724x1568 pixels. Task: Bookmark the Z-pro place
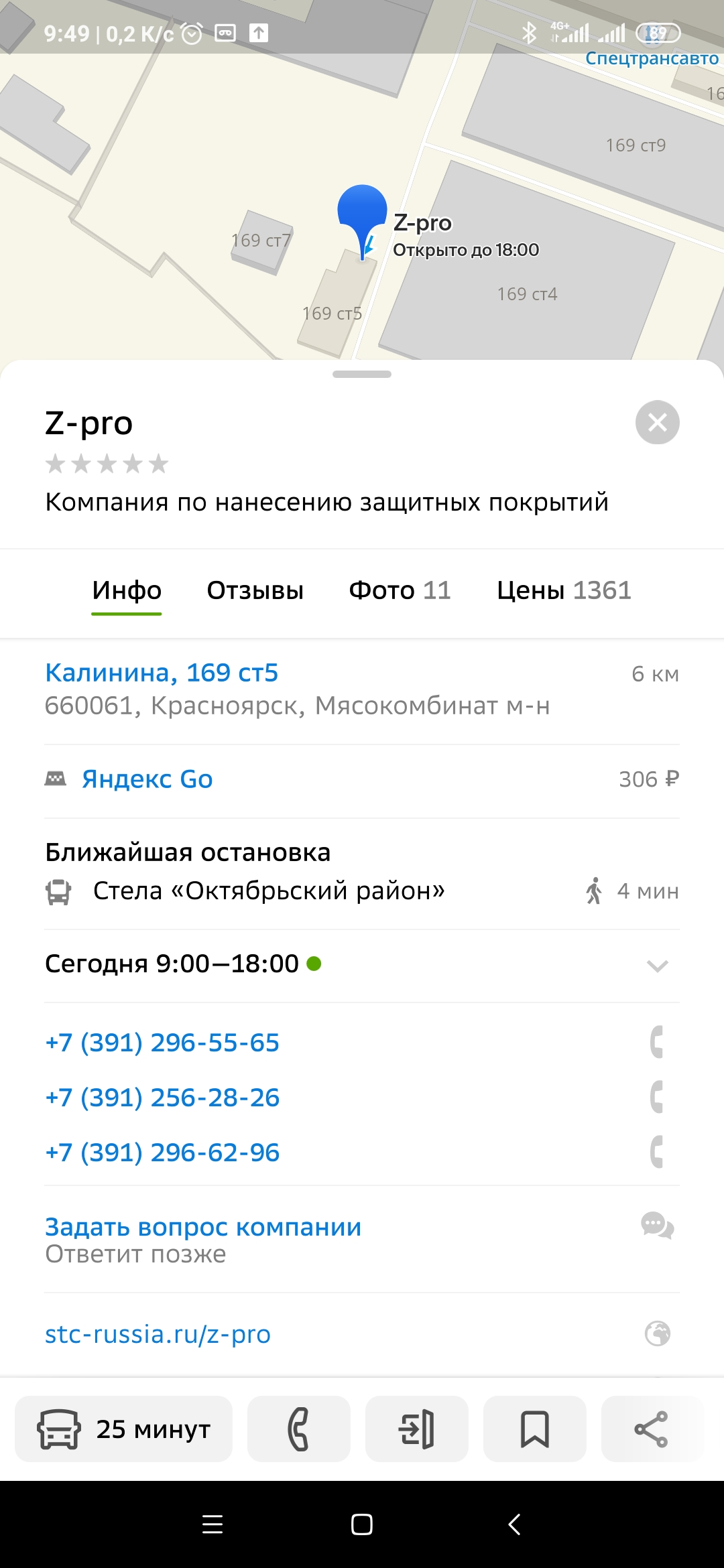(x=534, y=1429)
